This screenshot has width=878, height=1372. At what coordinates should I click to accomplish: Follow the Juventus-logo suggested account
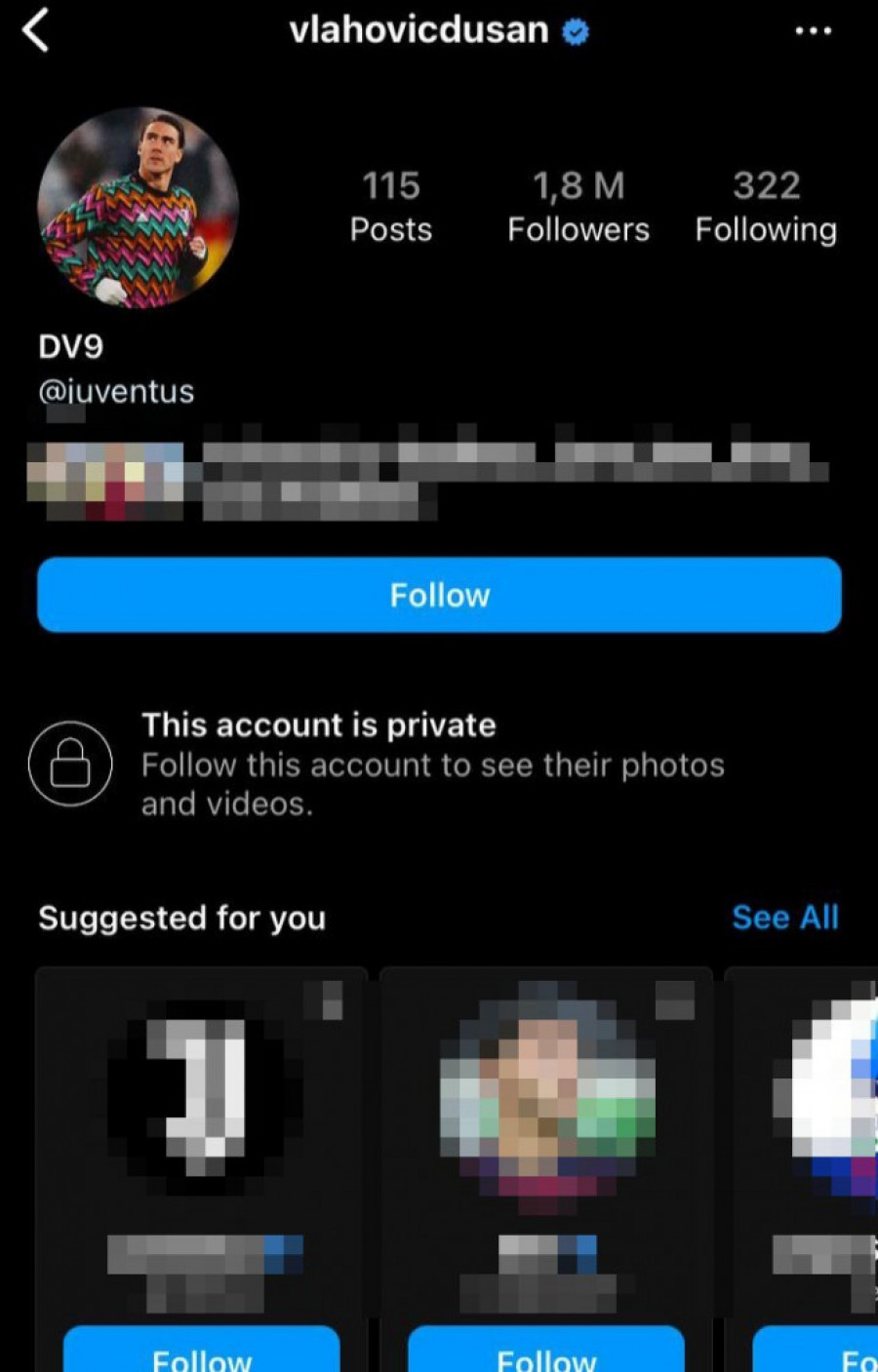[202, 1353]
